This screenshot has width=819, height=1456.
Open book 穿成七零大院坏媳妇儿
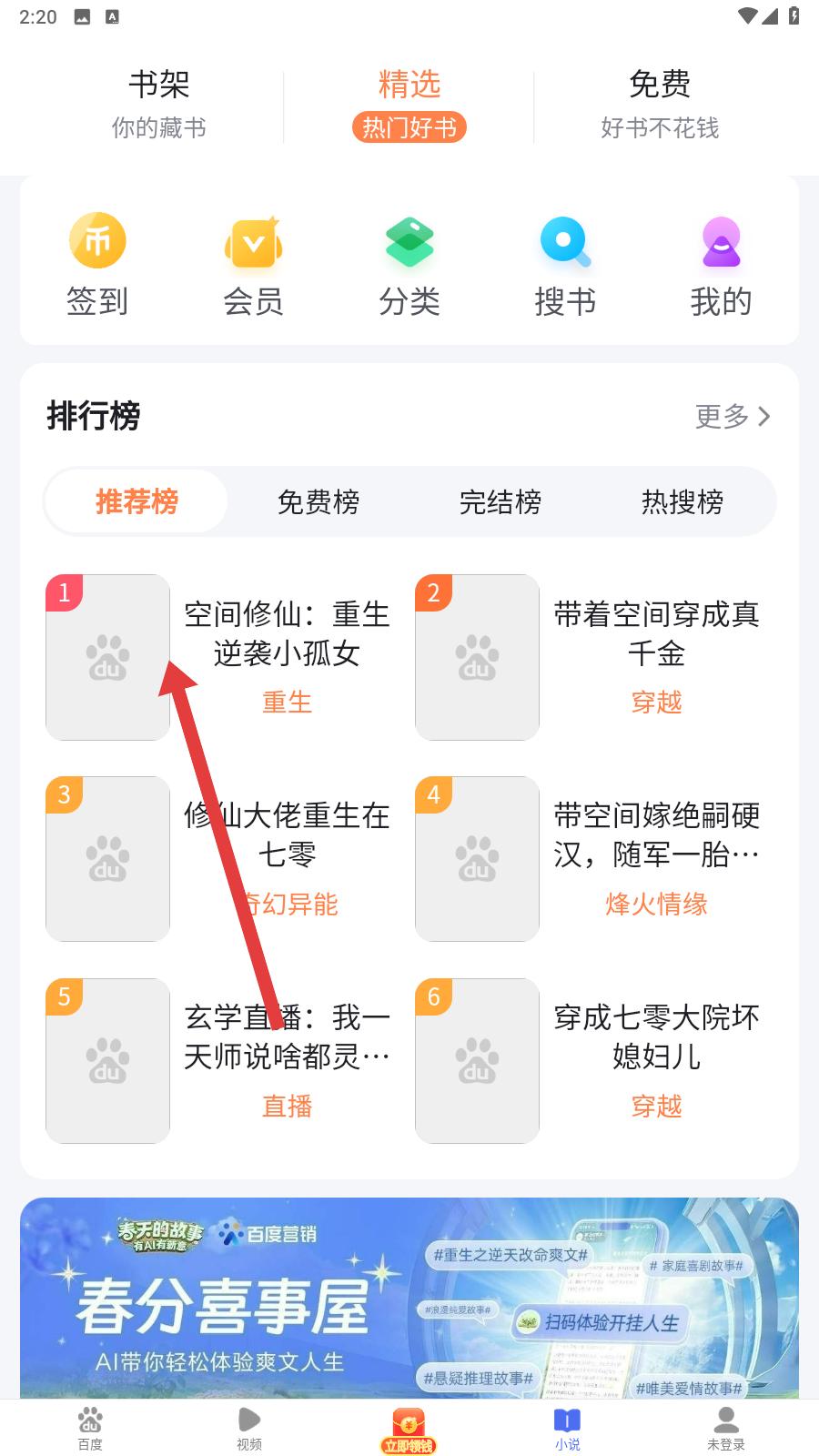pyautogui.click(x=655, y=1036)
